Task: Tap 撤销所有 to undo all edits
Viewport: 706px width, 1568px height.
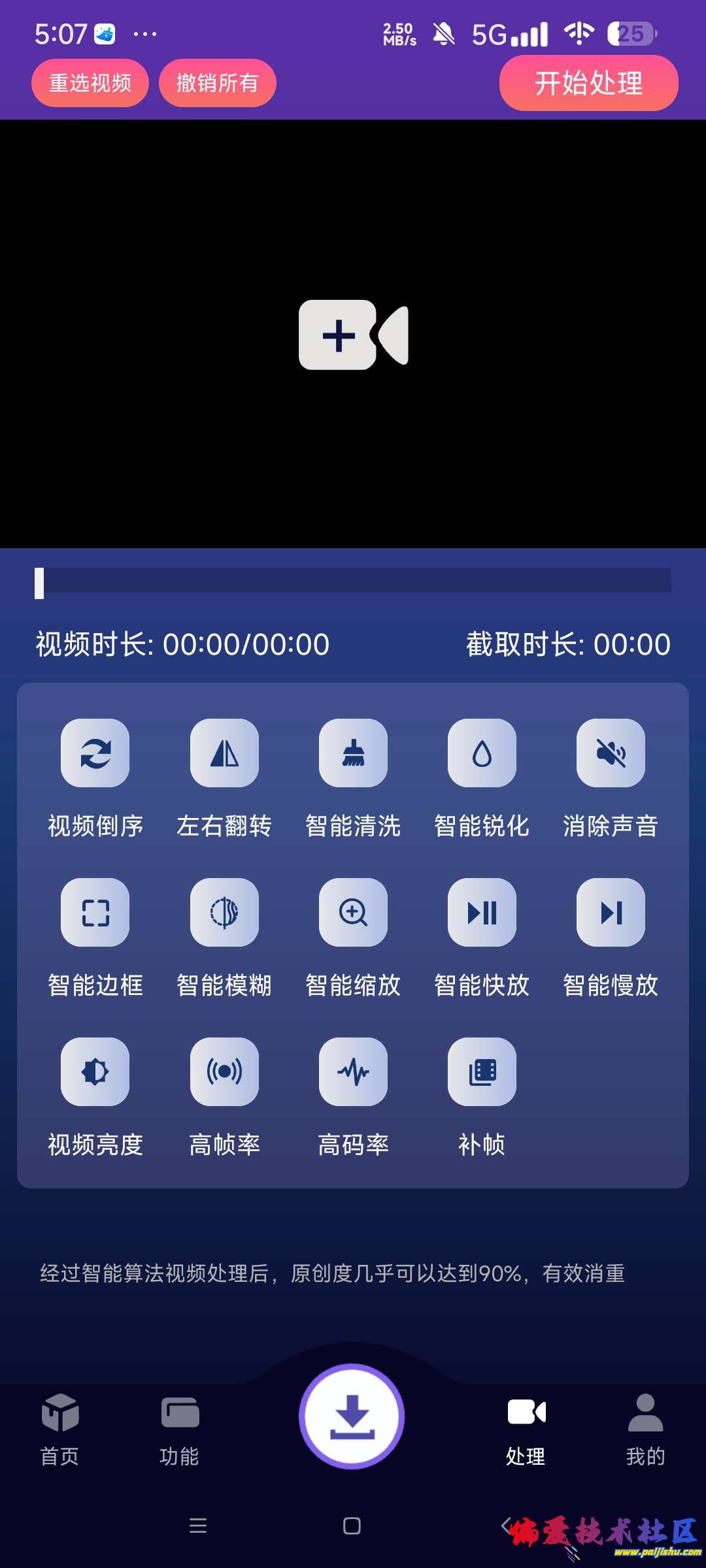Action: [x=216, y=82]
